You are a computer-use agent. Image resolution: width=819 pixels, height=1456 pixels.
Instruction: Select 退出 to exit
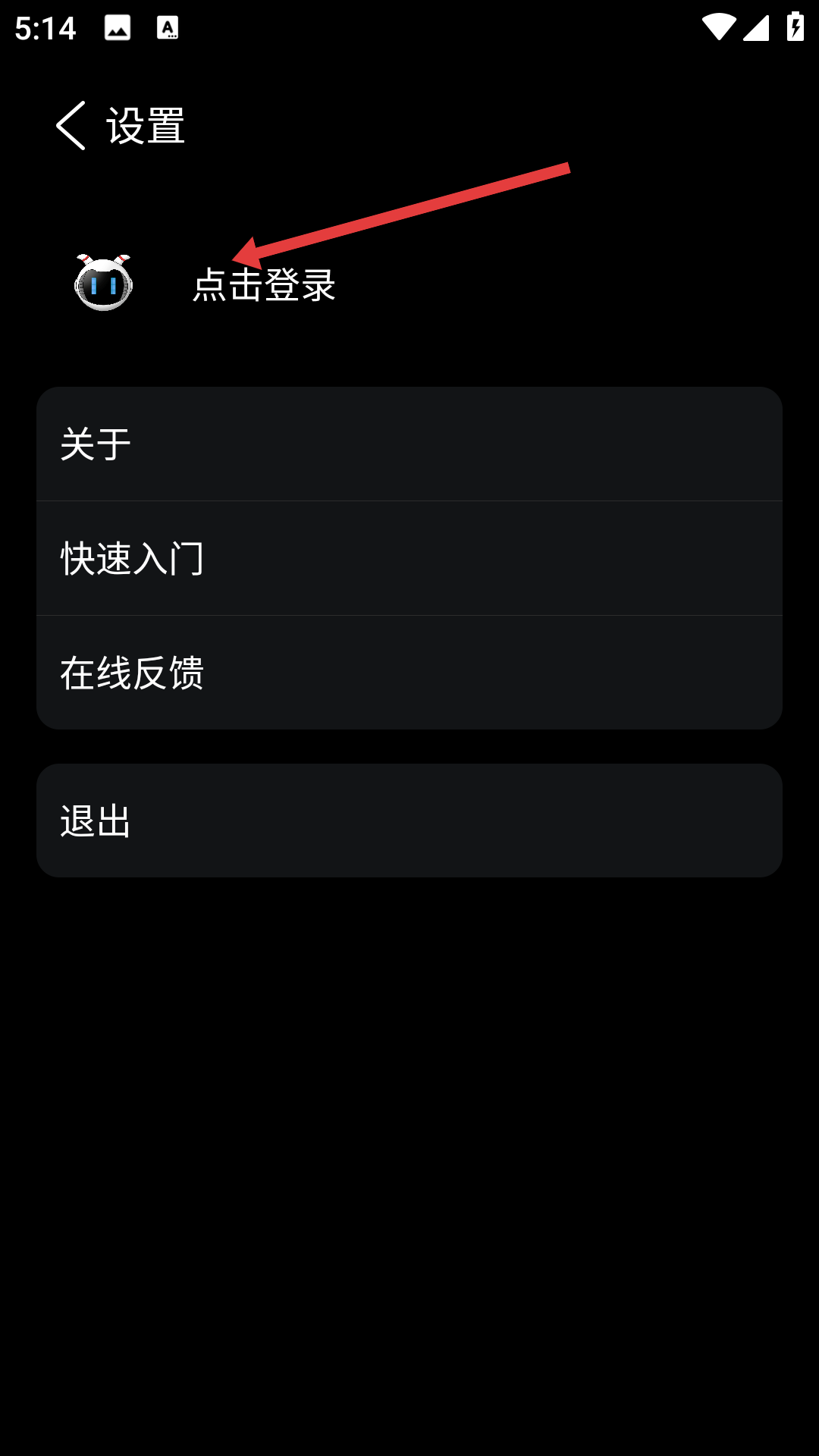coord(409,821)
